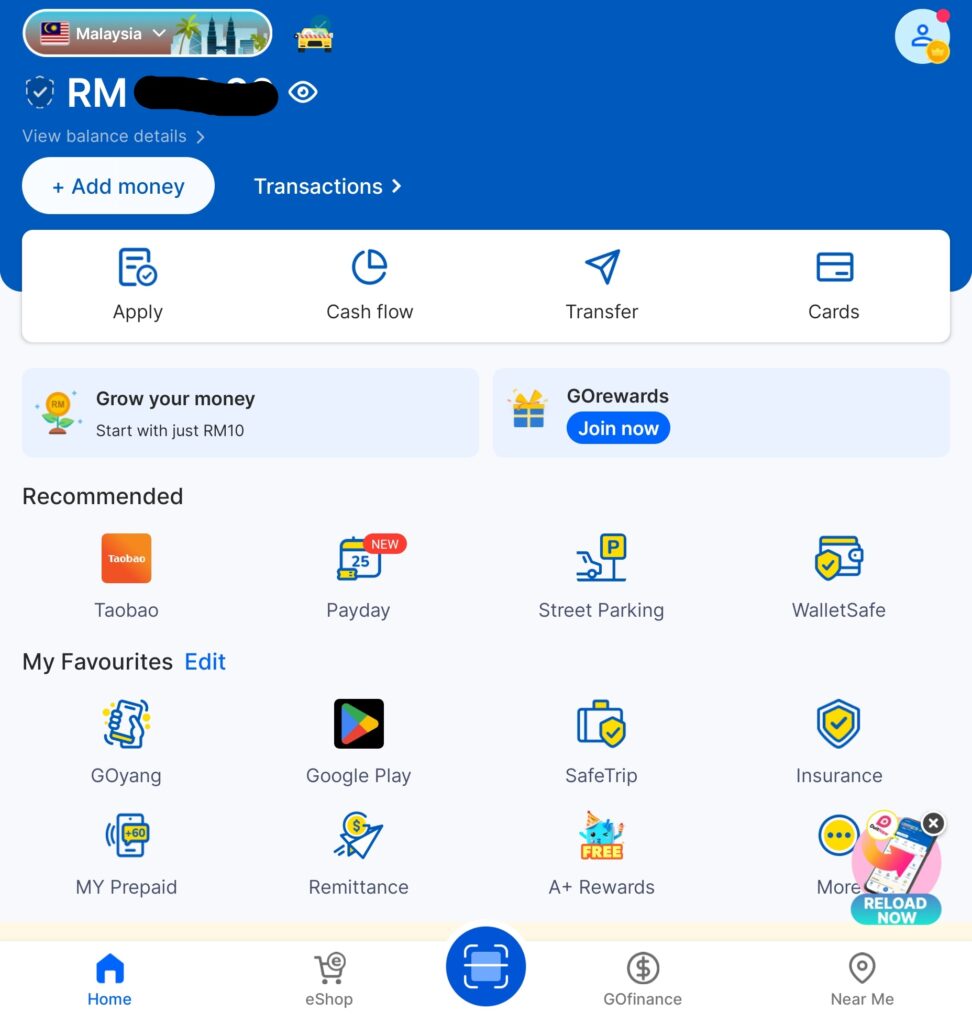
Task: Open the profile avatar icon
Action: [921, 37]
